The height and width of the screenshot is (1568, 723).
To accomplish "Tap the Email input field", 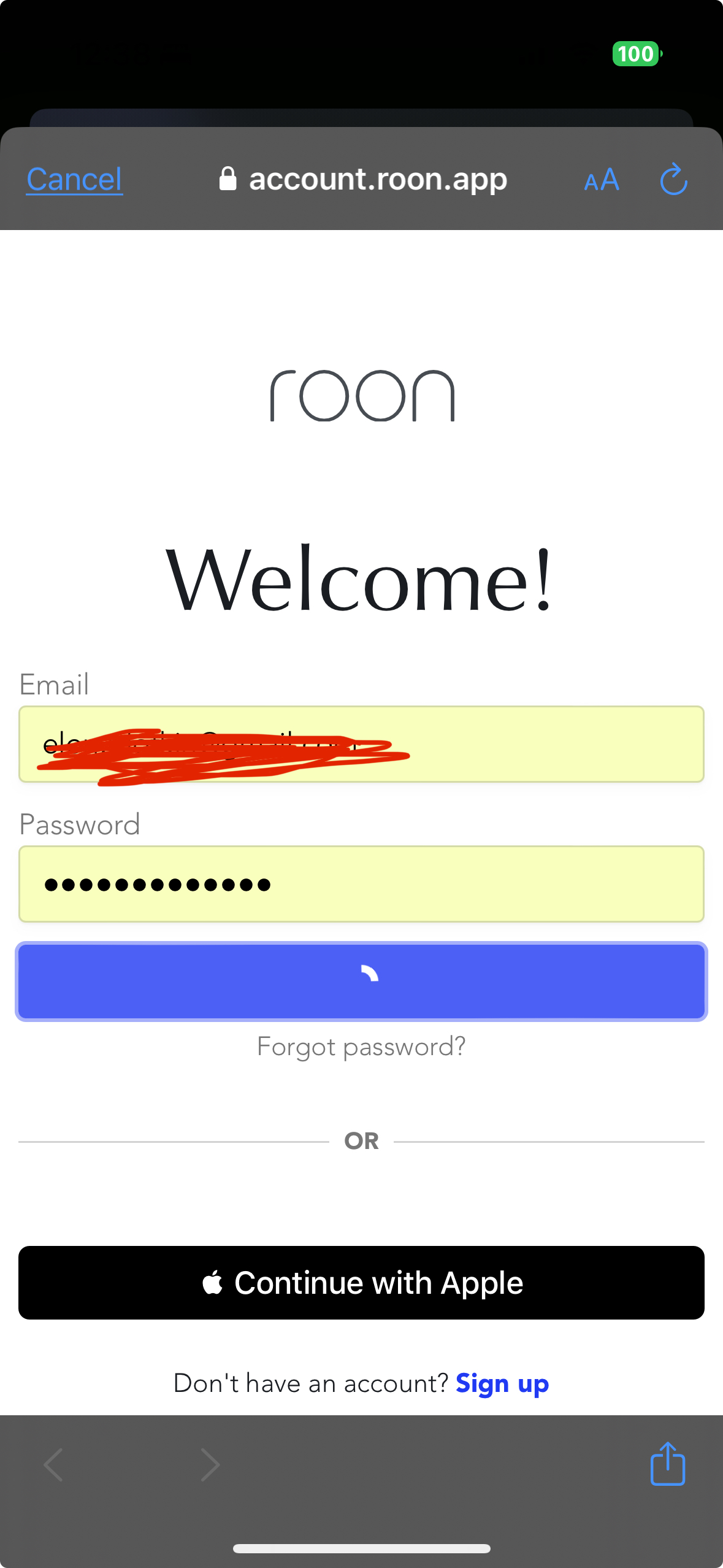I will [x=361, y=744].
